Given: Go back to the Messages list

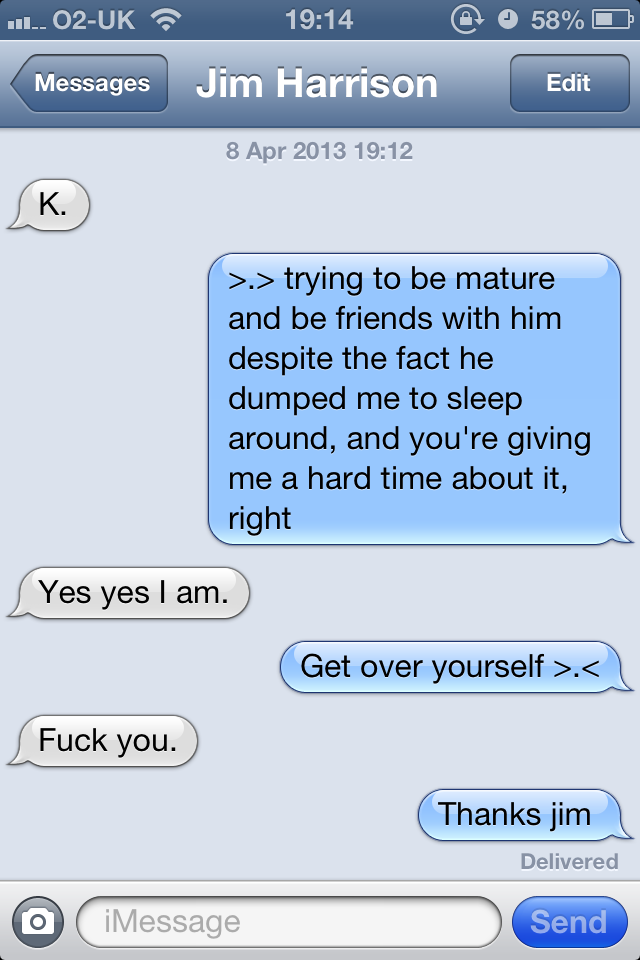Looking at the screenshot, I should [x=90, y=84].
